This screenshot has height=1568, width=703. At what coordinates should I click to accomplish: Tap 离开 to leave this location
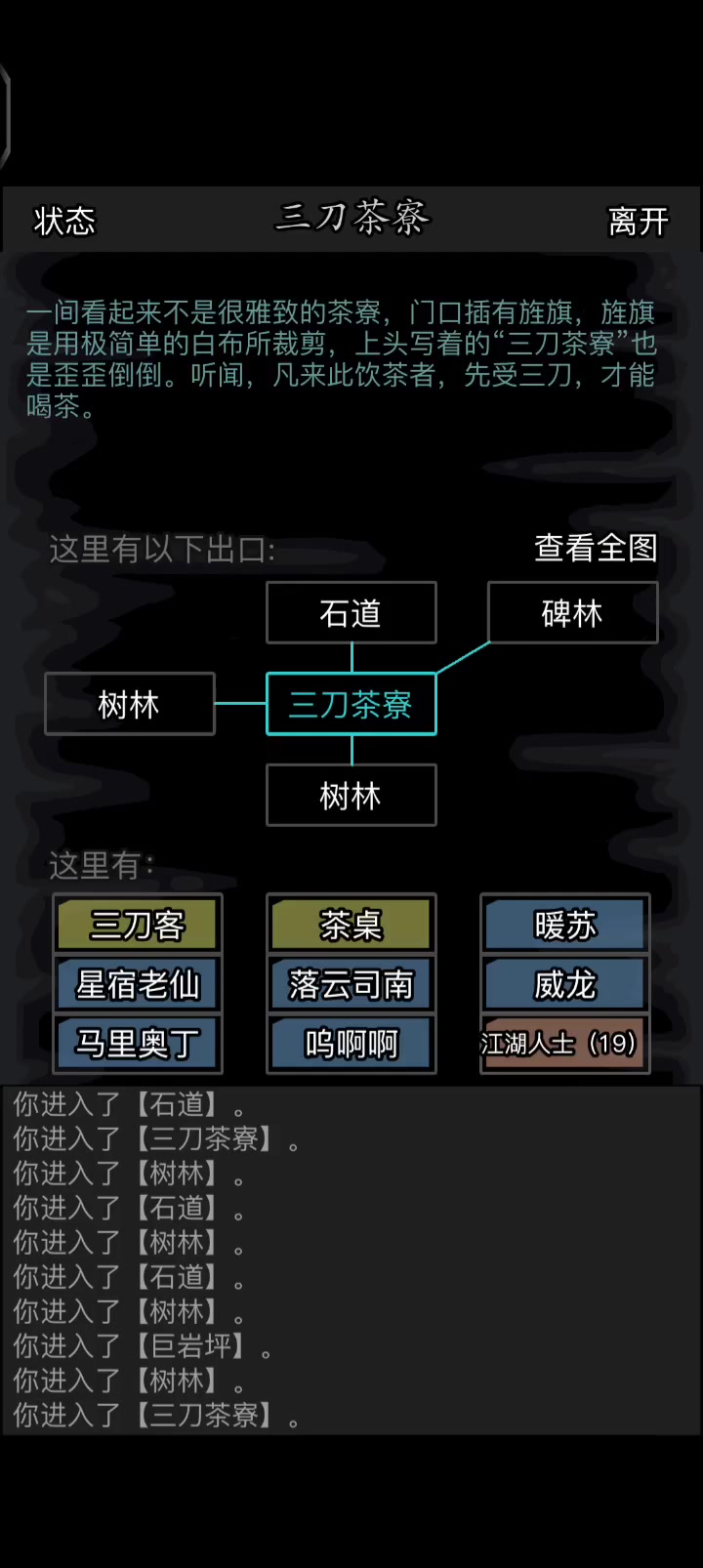[638, 221]
